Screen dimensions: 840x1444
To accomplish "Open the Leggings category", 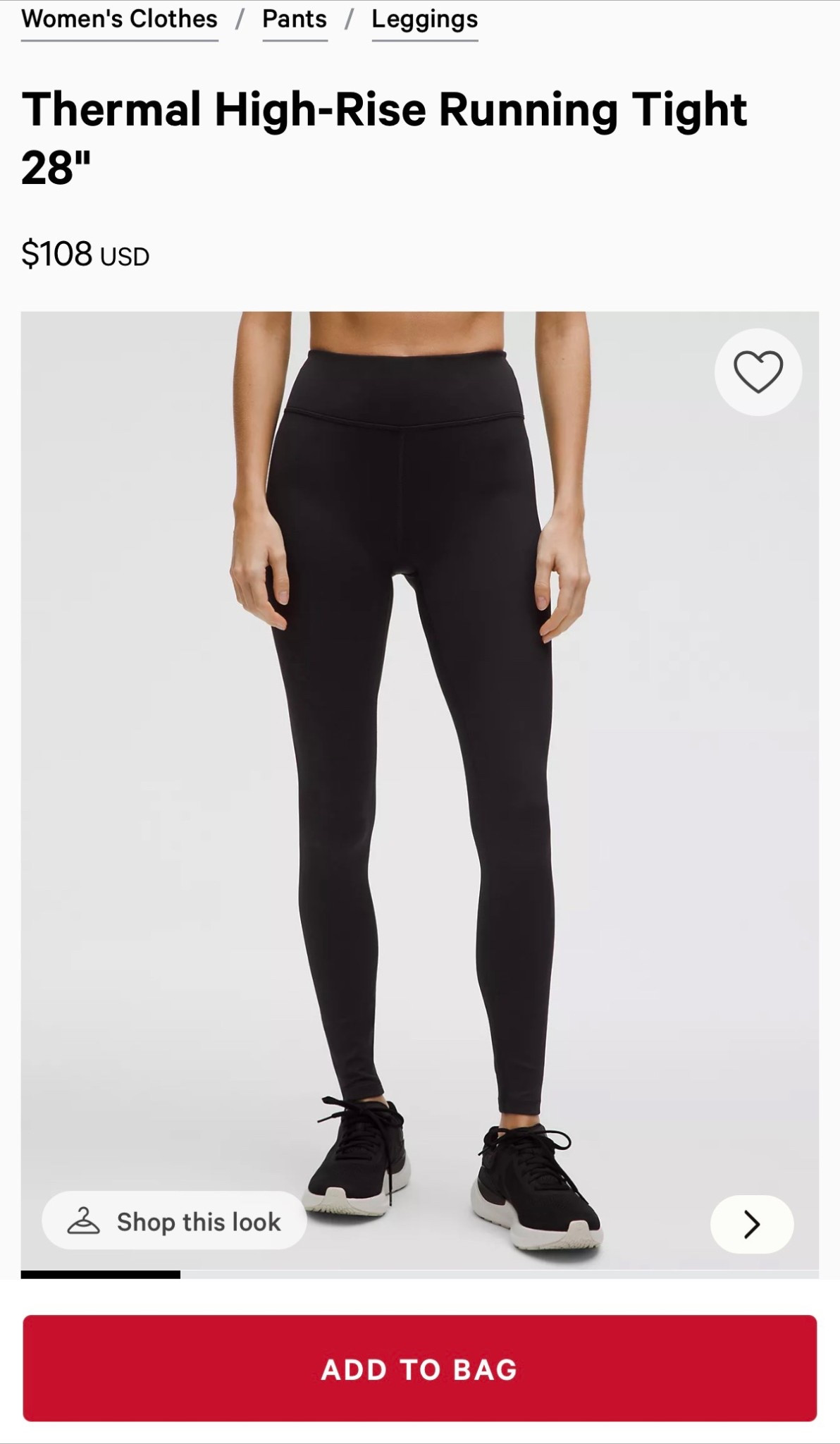I will click(424, 19).
